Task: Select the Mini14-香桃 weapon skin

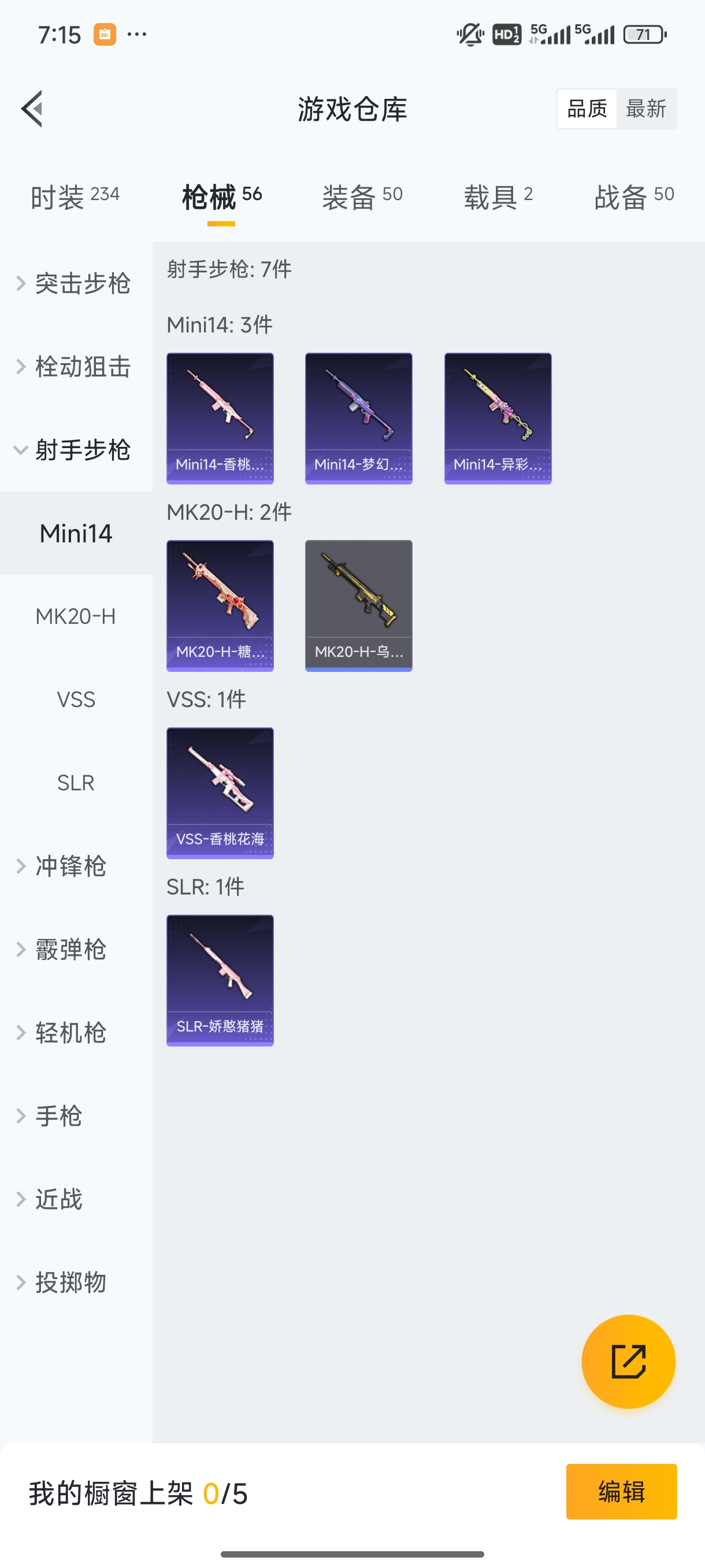Action: [x=220, y=417]
